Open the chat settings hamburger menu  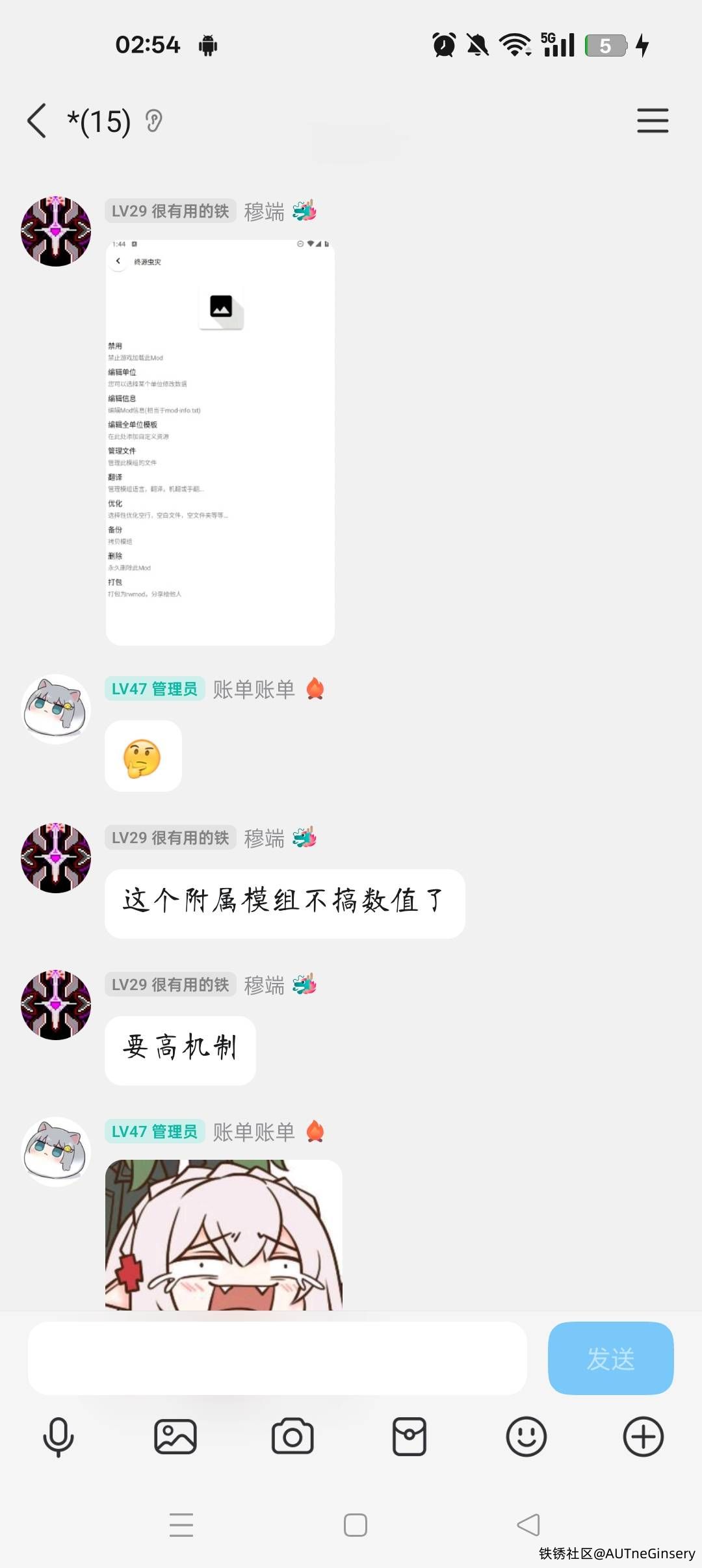[653, 121]
